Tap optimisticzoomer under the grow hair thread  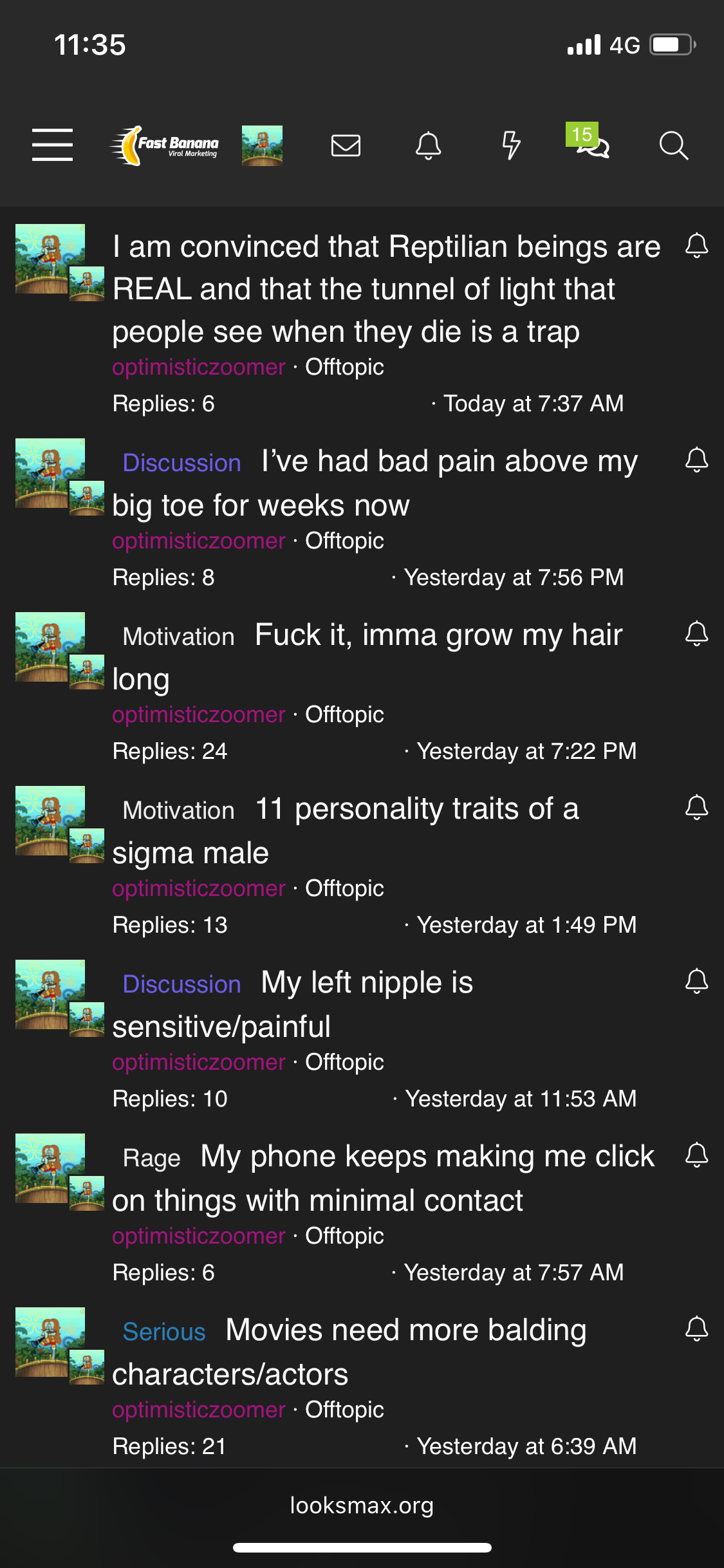(198, 714)
